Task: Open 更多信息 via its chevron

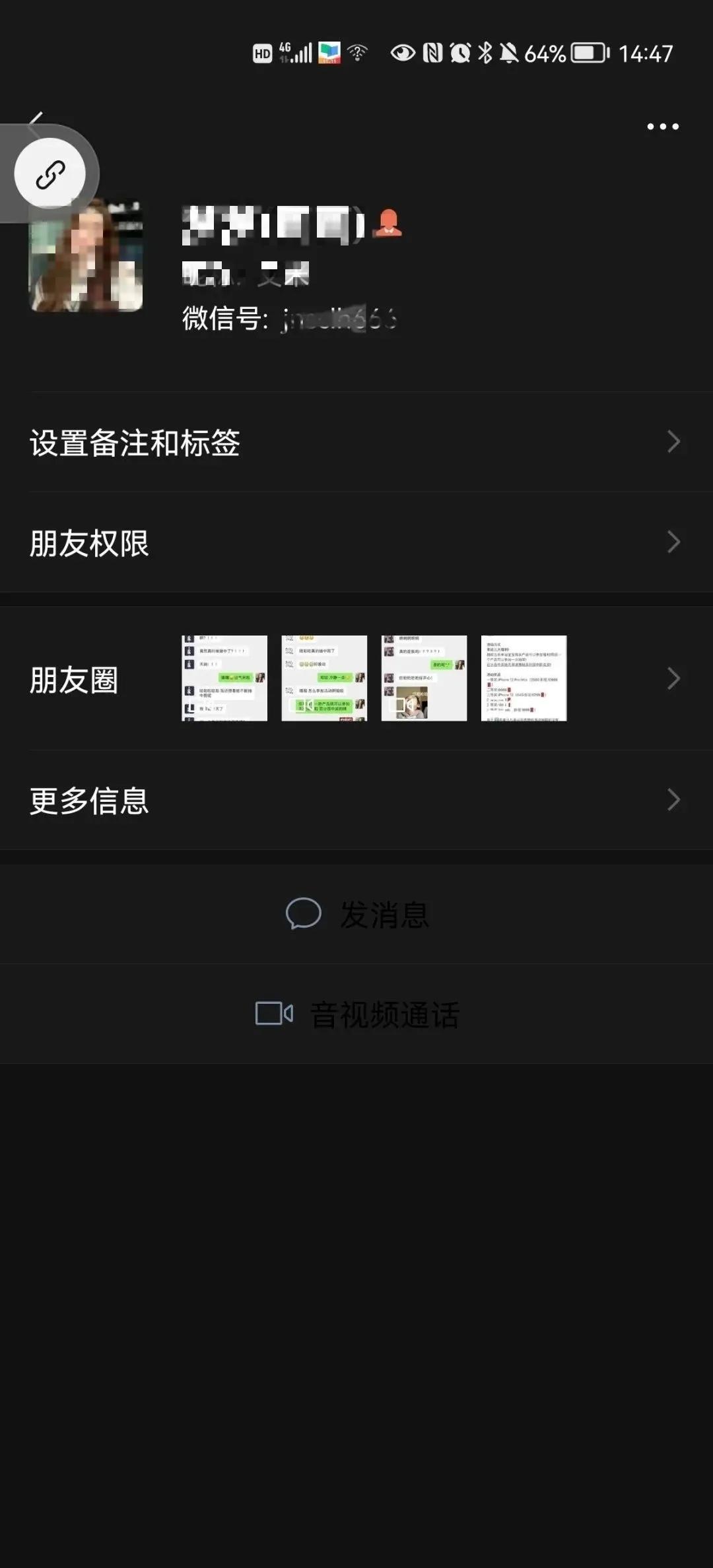Action: (x=672, y=800)
